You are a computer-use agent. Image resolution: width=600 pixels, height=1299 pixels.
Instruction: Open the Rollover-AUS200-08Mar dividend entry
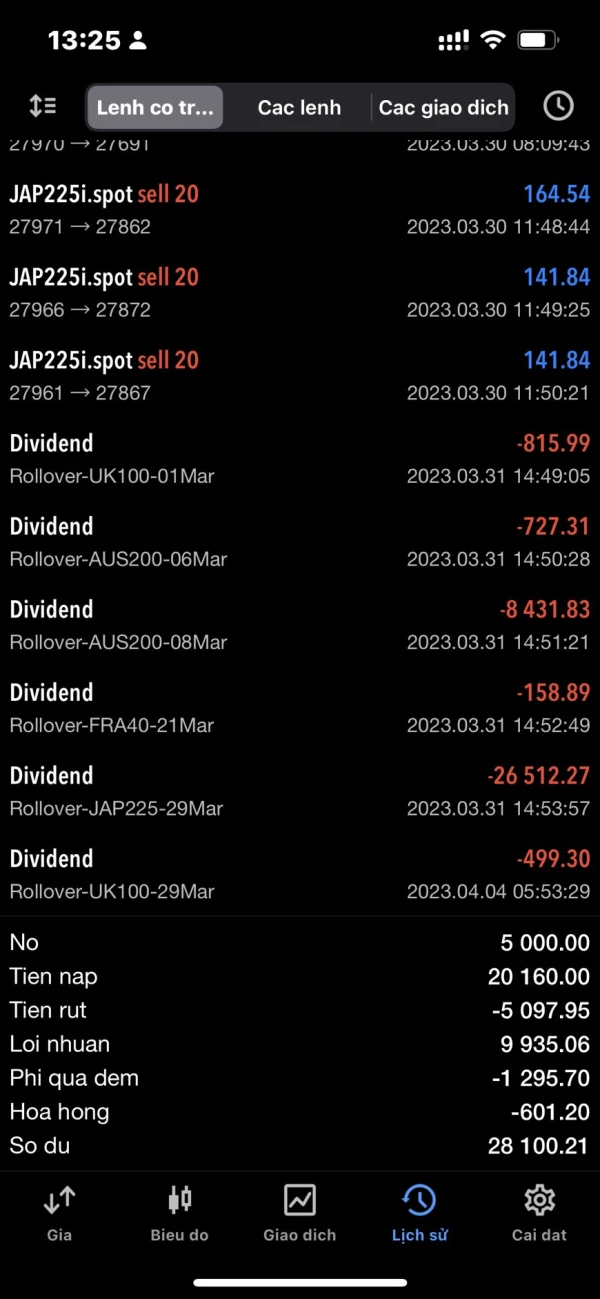coord(299,624)
